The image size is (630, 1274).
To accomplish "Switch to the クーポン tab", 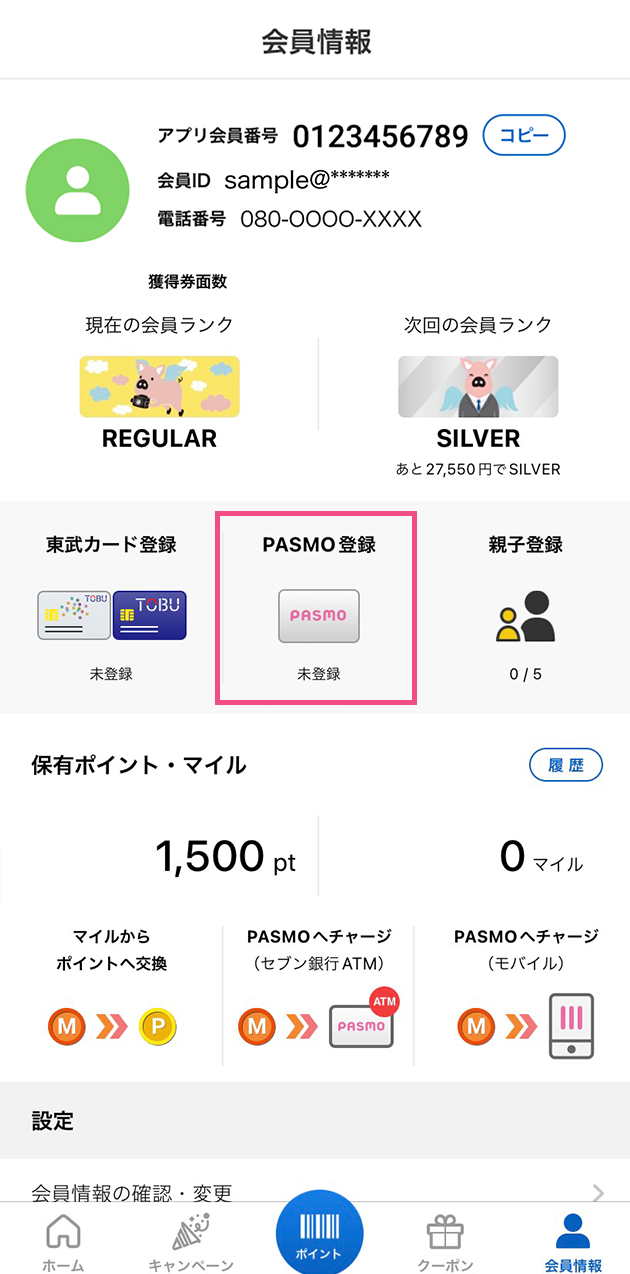I will [x=445, y=1244].
